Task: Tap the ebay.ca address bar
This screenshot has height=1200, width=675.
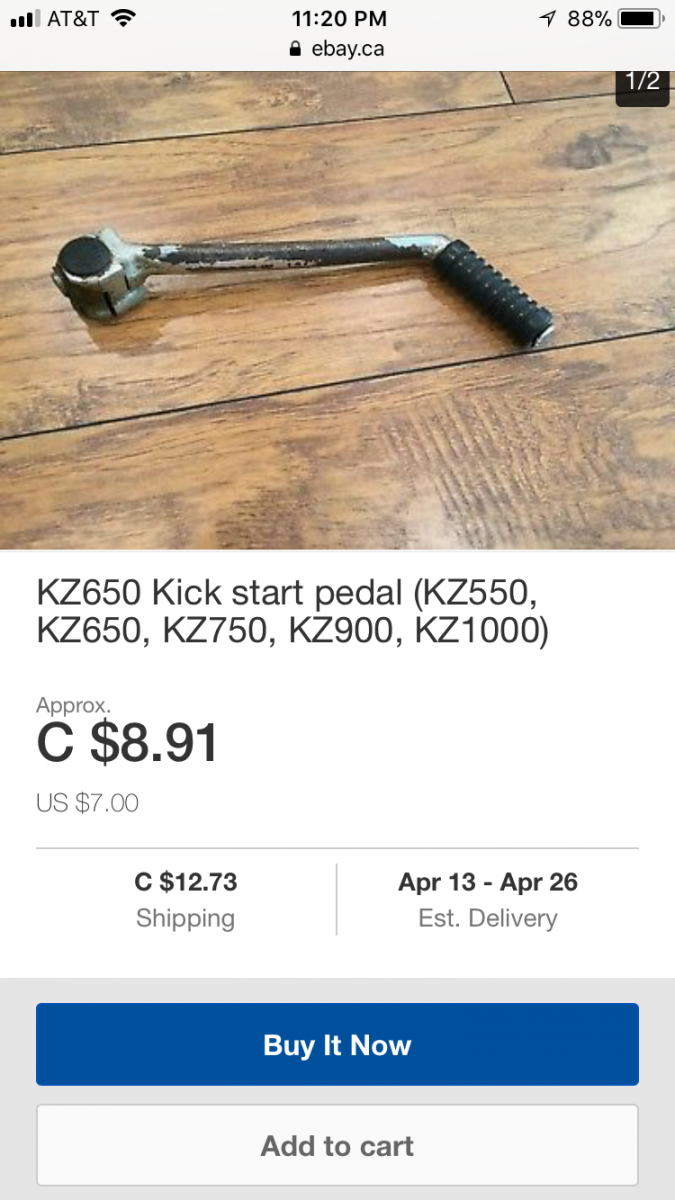Action: tap(337, 48)
